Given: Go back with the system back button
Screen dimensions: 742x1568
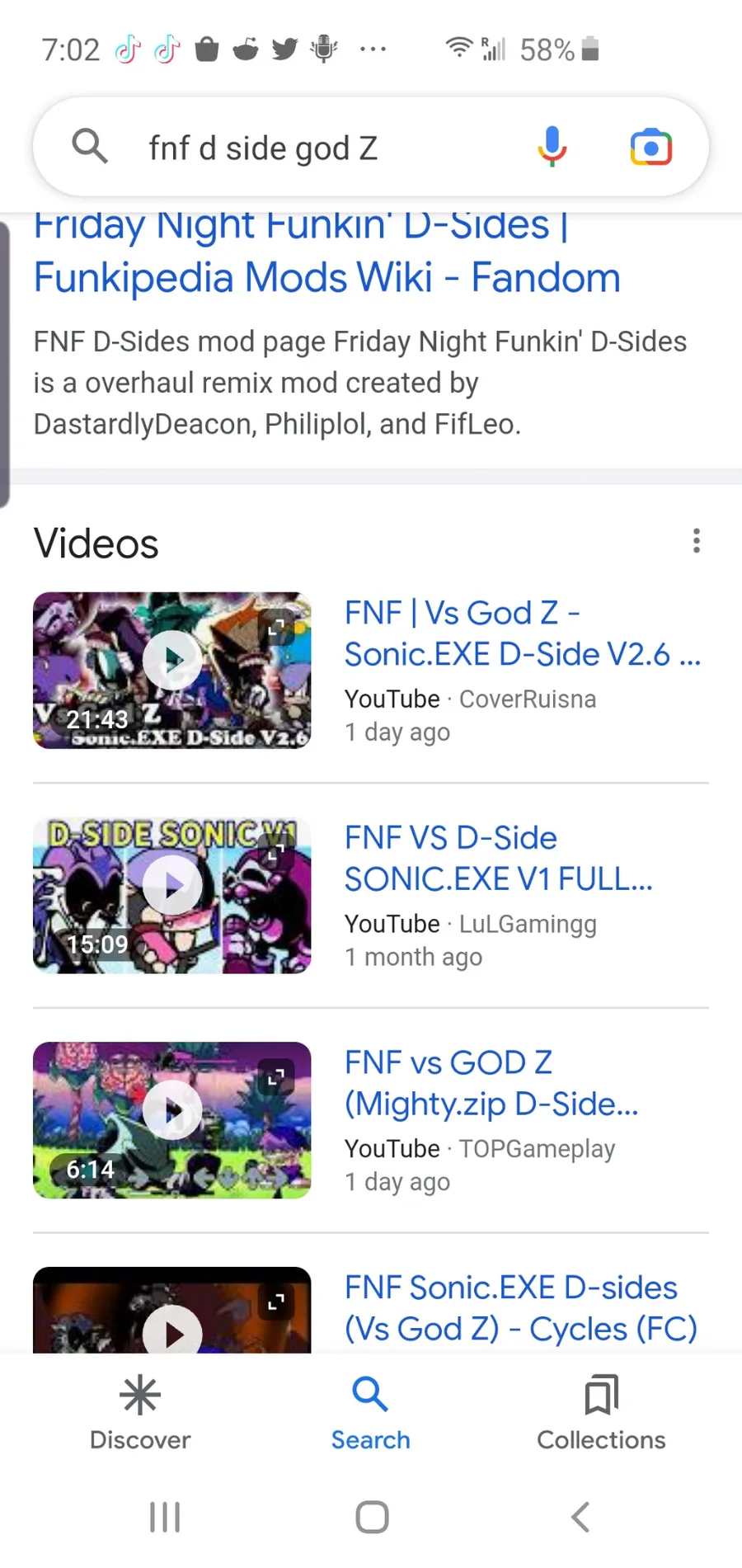Looking at the screenshot, I should [580, 1517].
